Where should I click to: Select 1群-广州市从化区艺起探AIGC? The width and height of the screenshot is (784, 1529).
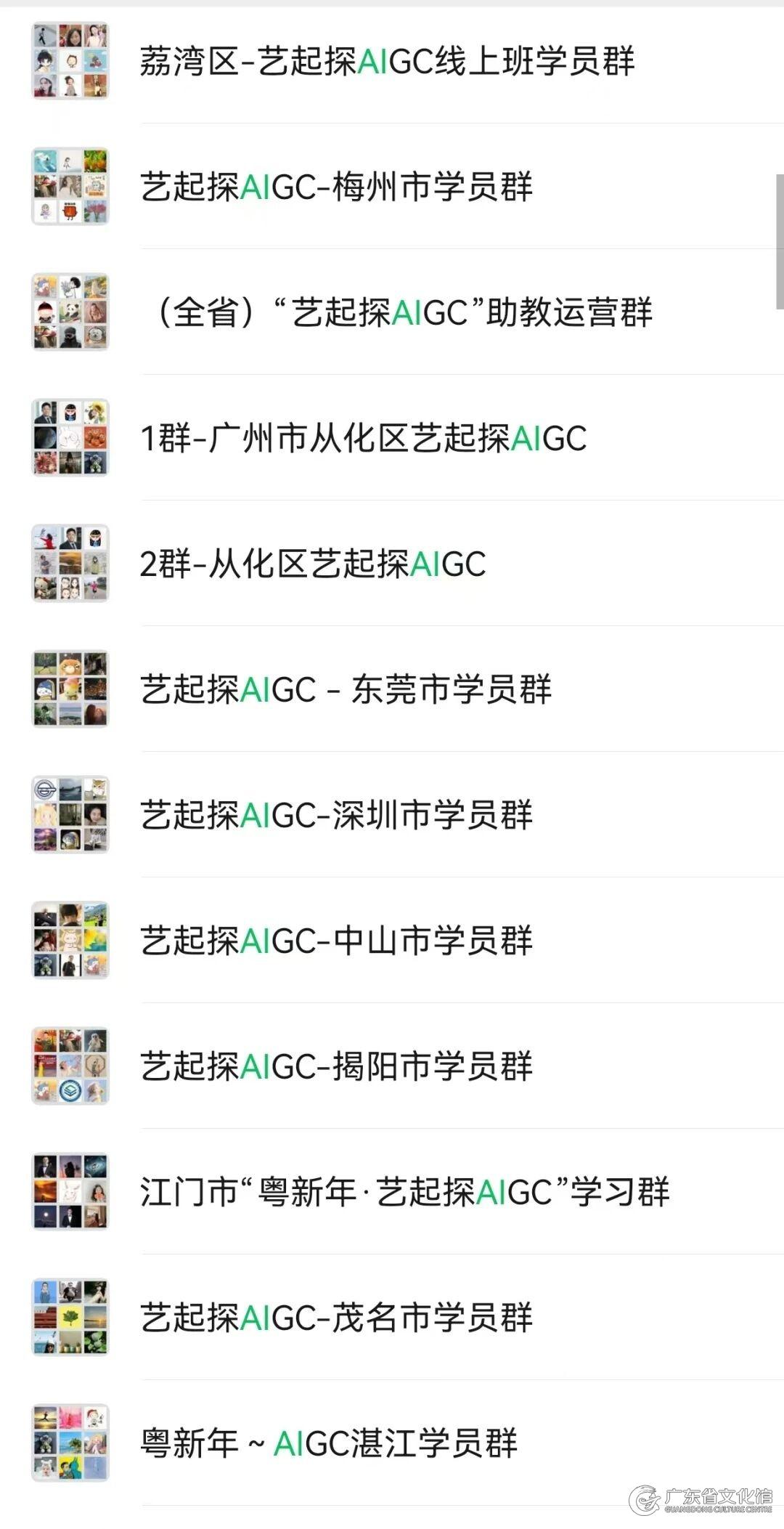(x=363, y=438)
